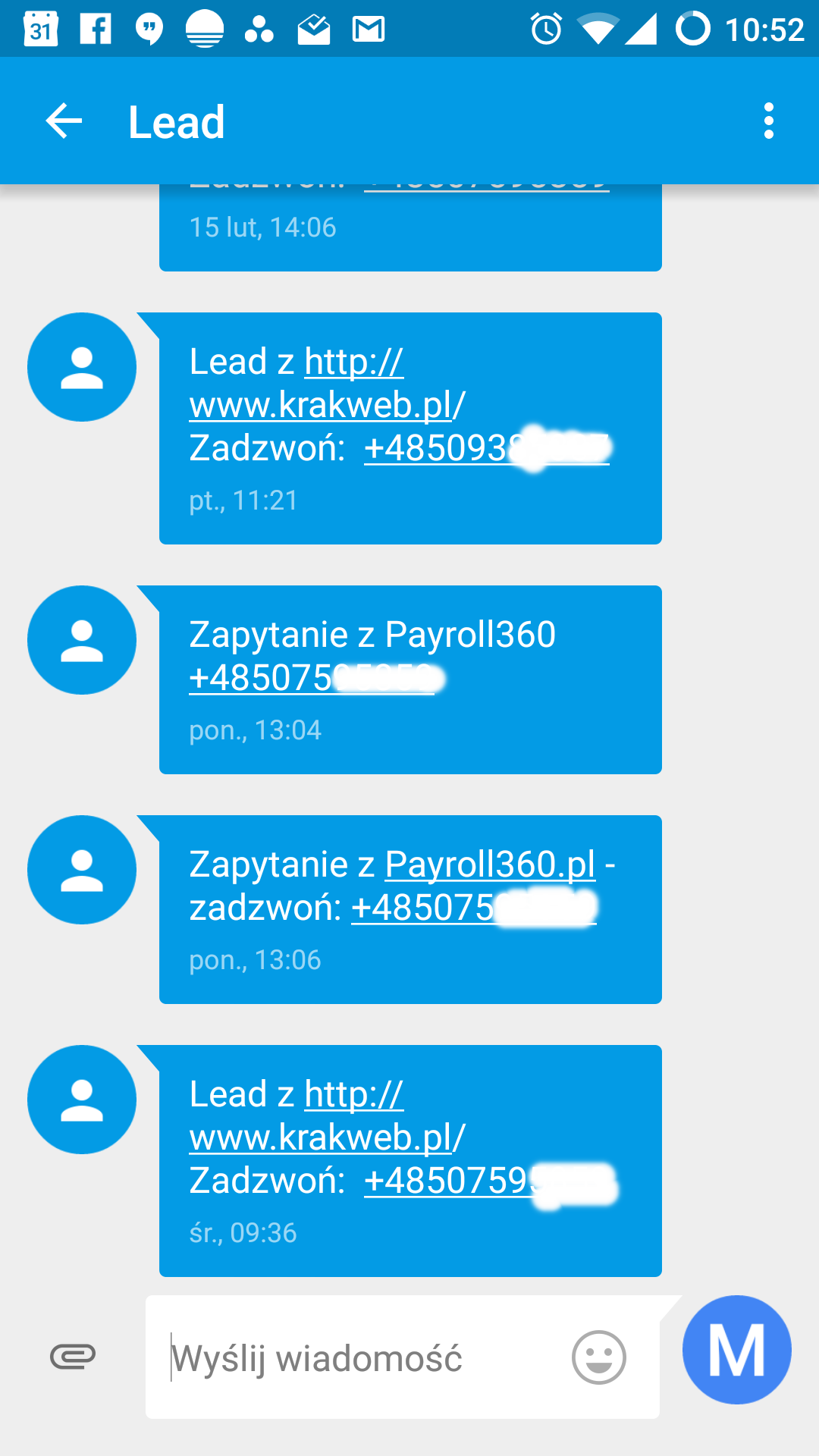This screenshot has height=1456, width=819.
Task: Tap contact avatar beside the pon., 13:04 message
Action: (x=82, y=640)
